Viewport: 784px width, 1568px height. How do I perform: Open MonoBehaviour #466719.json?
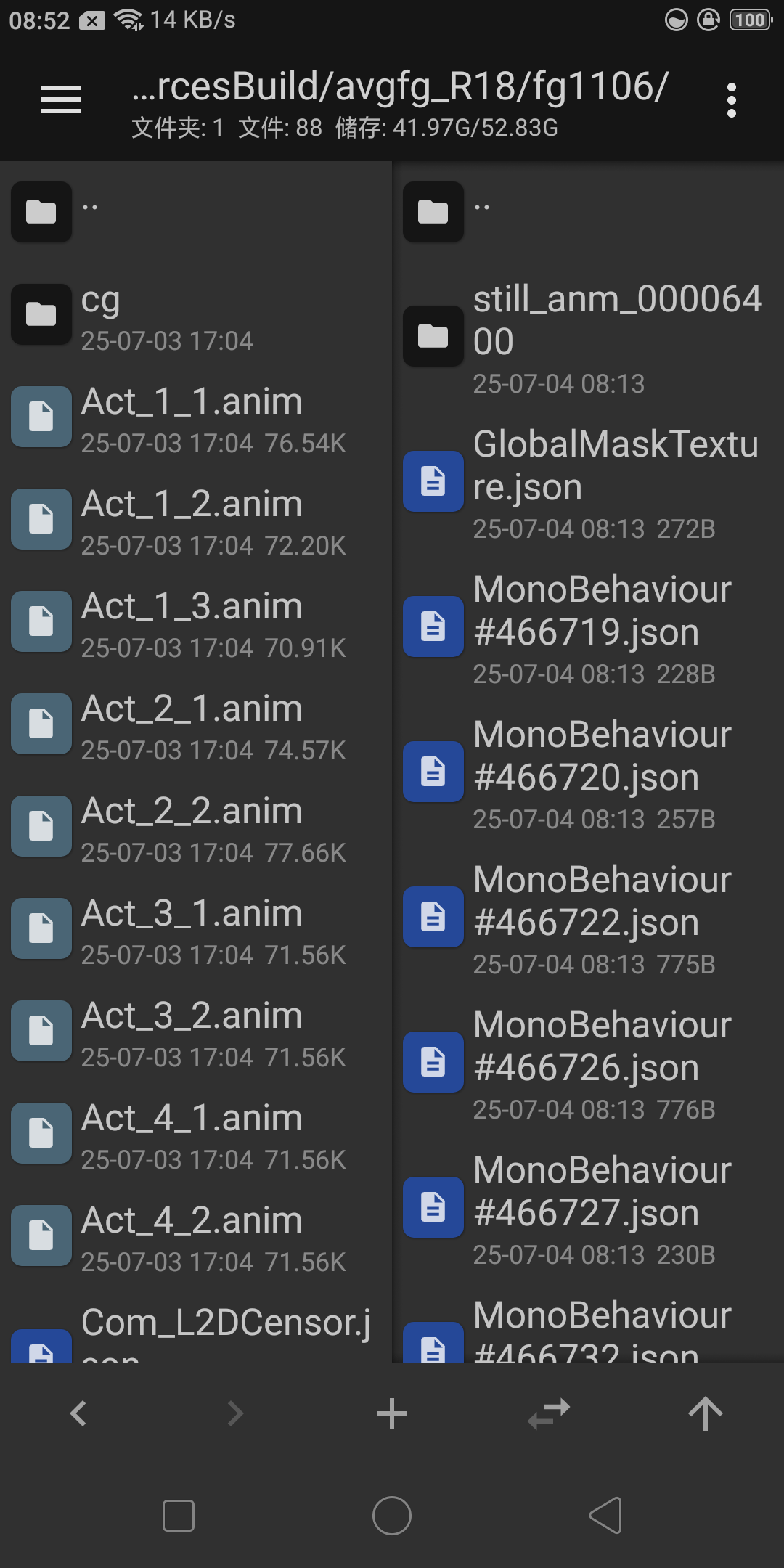click(x=588, y=626)
